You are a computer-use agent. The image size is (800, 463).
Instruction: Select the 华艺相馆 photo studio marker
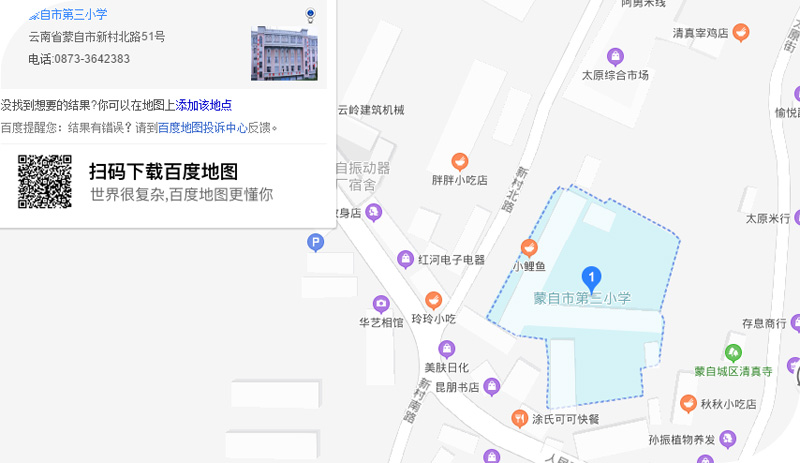tap(380, 304)
